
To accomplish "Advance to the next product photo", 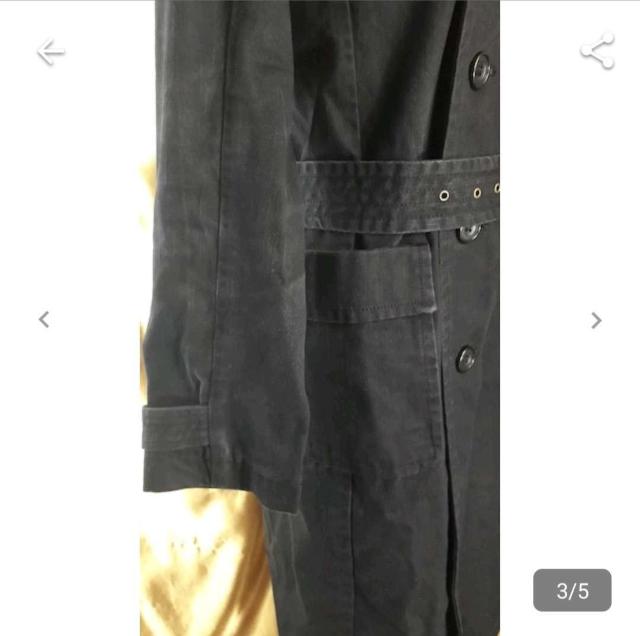I will point(596,320).
